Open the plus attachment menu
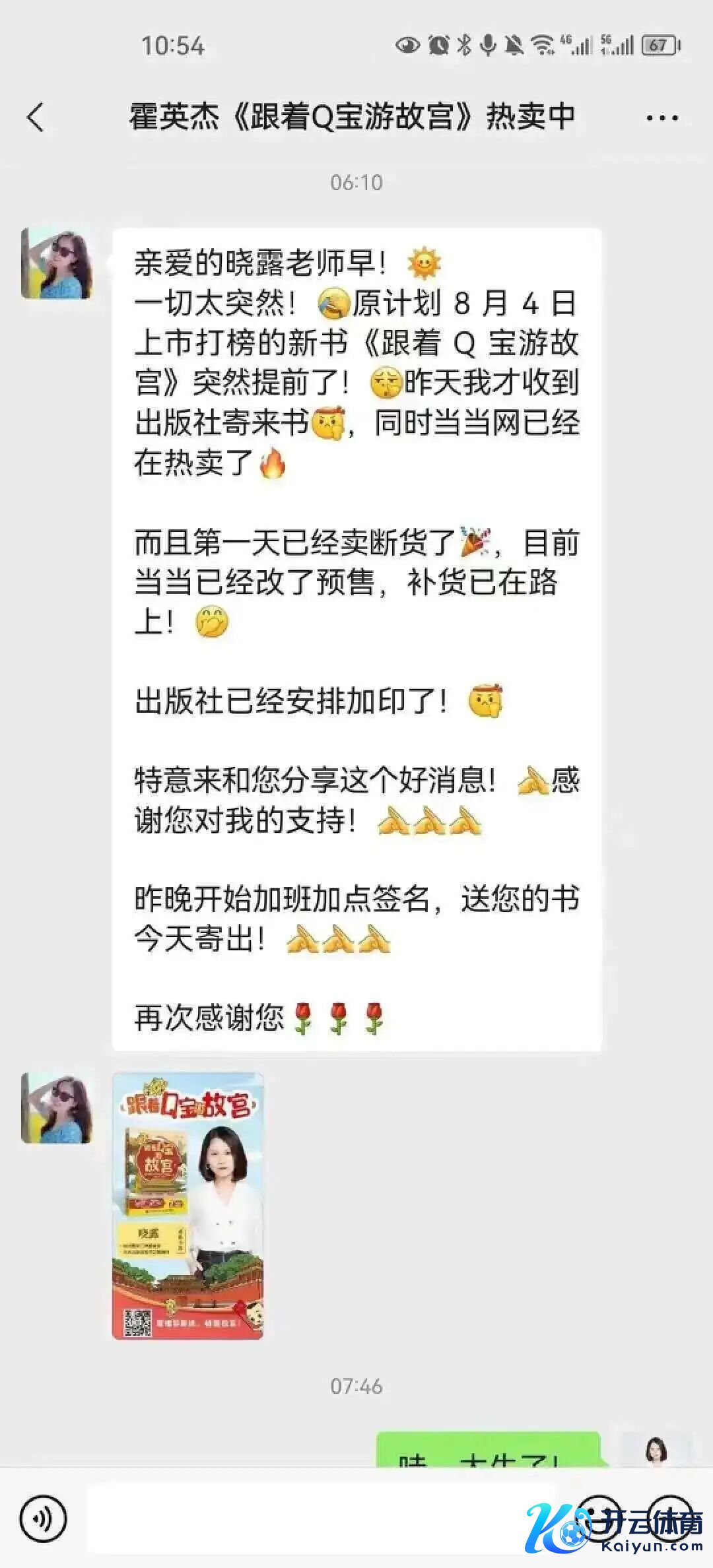 pyautogui.click(x=669, y=1518)
